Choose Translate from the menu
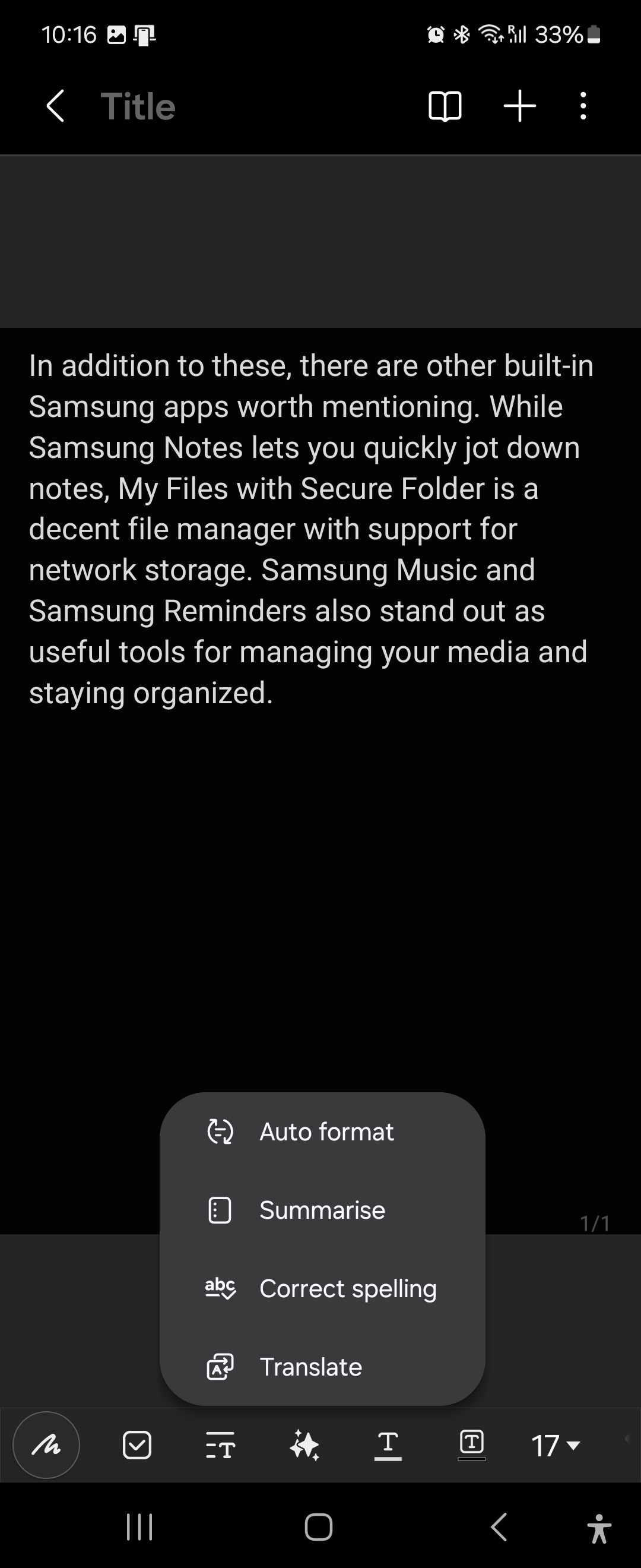The width and height of the screenshot is (641, 1568). pos(310,1367)
